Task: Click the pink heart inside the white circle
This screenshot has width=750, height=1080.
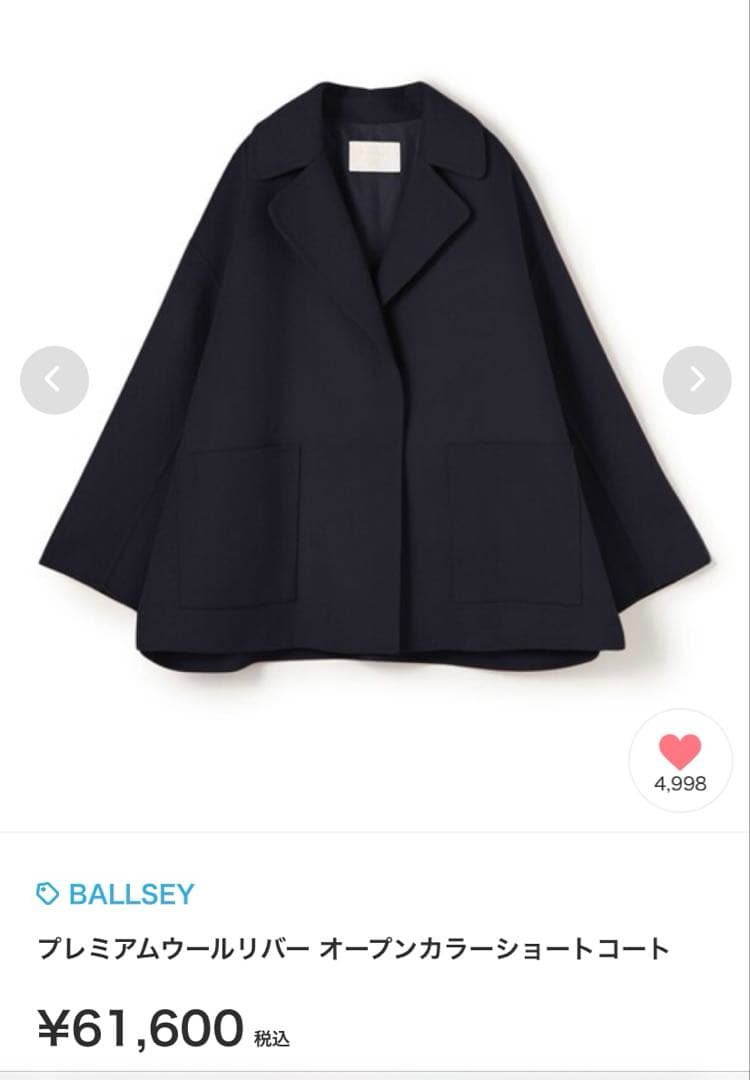Action: [678, 753]
